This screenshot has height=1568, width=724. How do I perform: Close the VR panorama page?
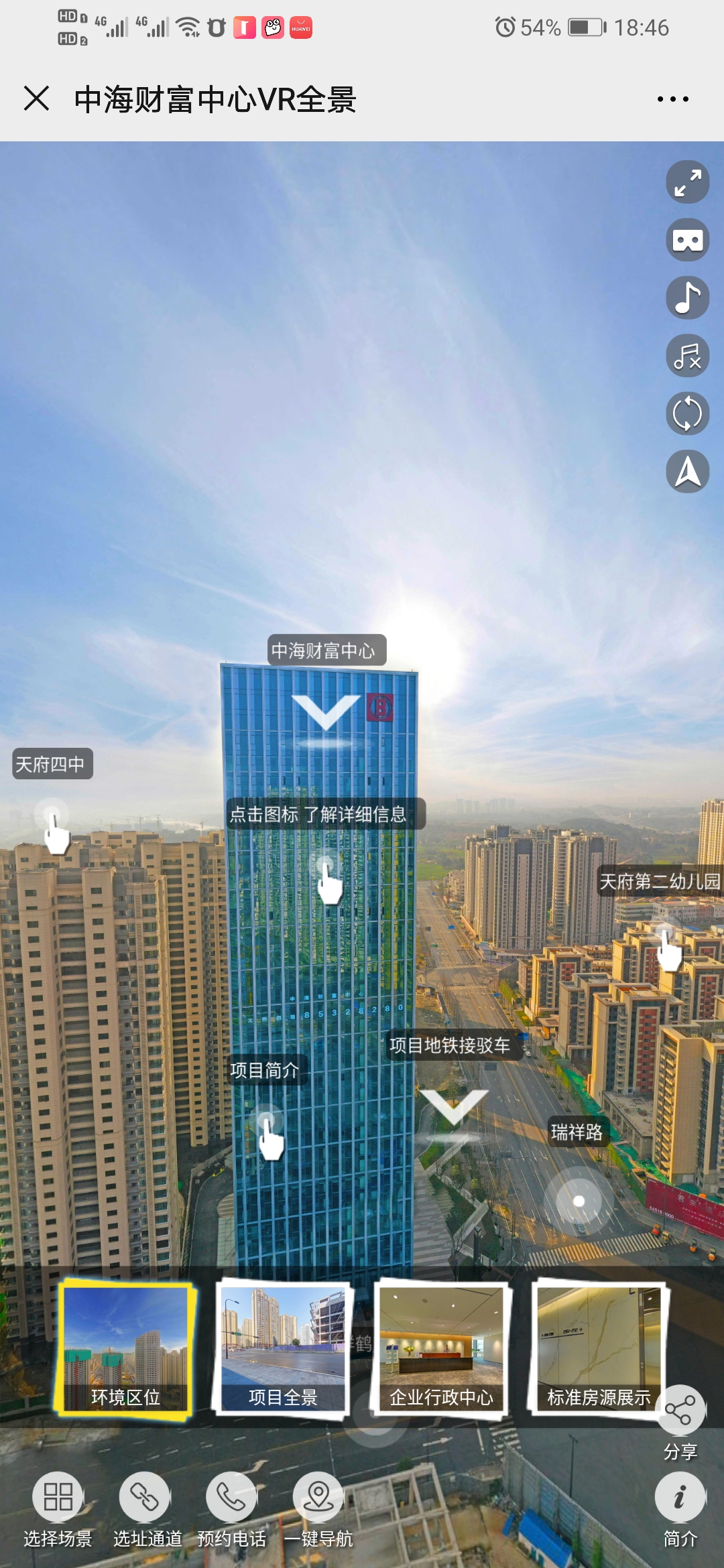pyautogui.click(x=36, y=99)
